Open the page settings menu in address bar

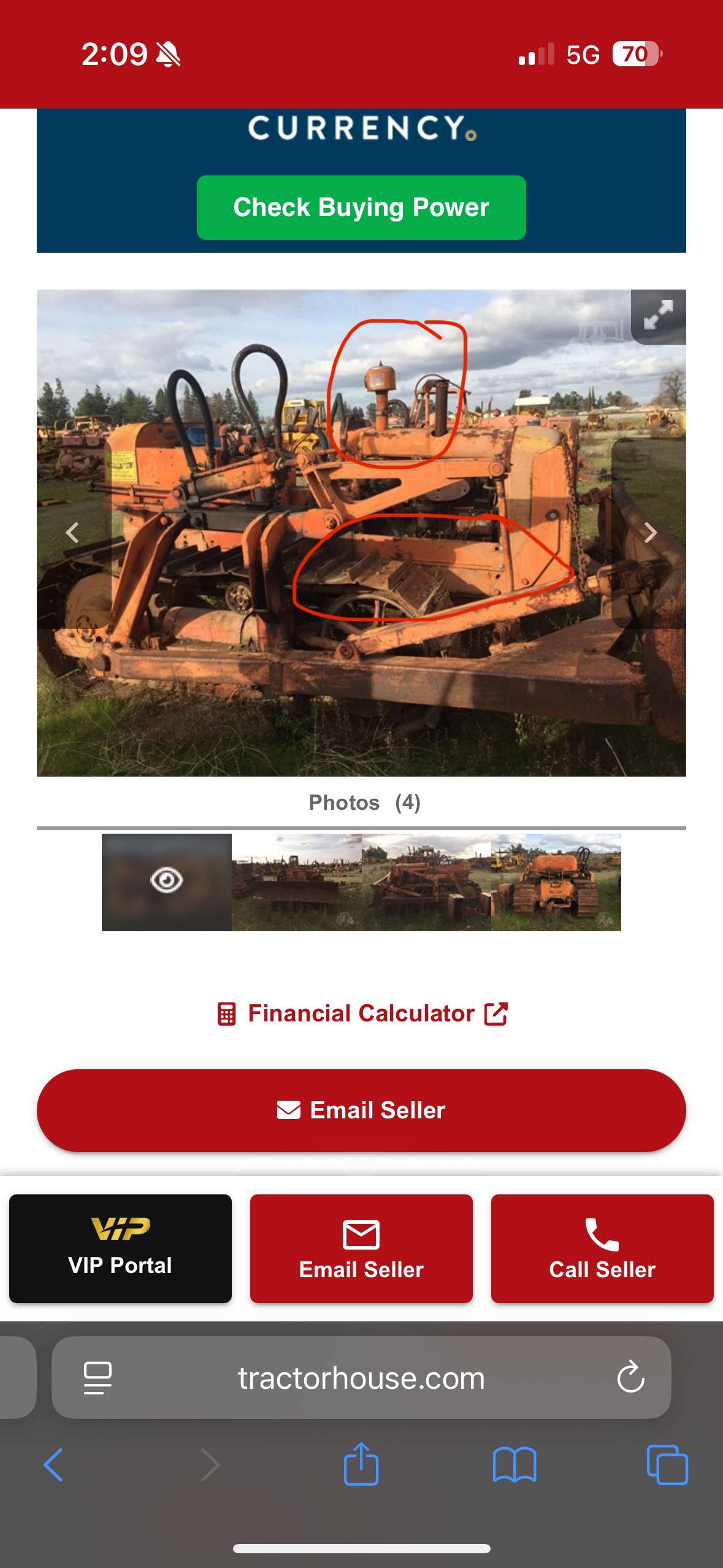[98, 1378]
